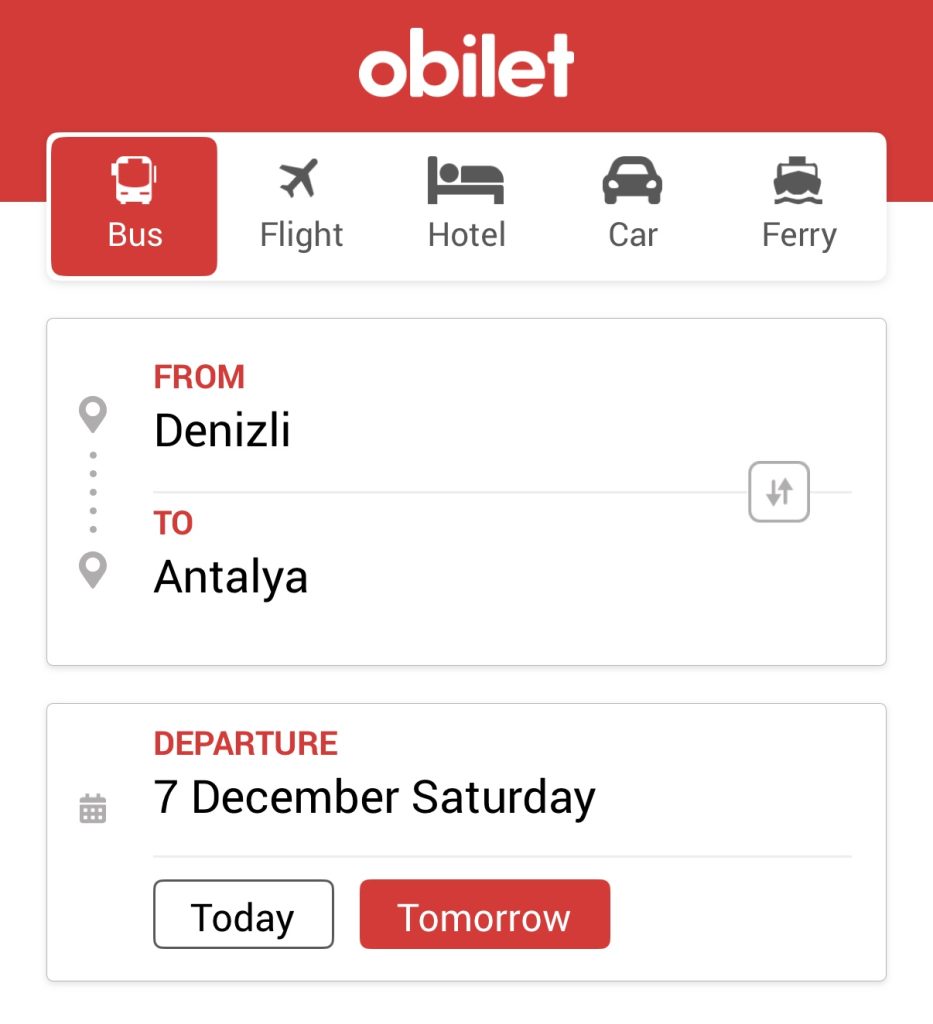Select the Bus tab
This screenshot has height=1024, width=933.
coord(134,207)
